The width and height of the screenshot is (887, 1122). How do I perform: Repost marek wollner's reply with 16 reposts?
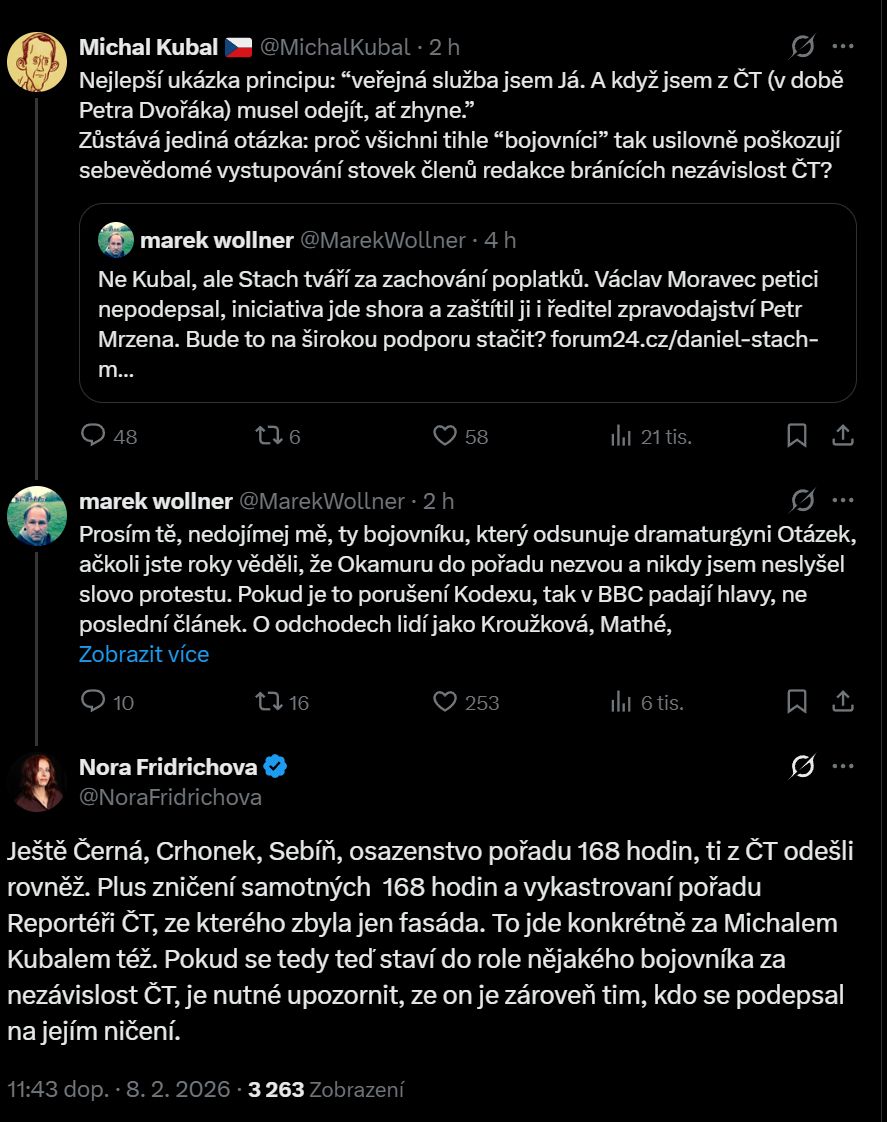click(269, 702)
